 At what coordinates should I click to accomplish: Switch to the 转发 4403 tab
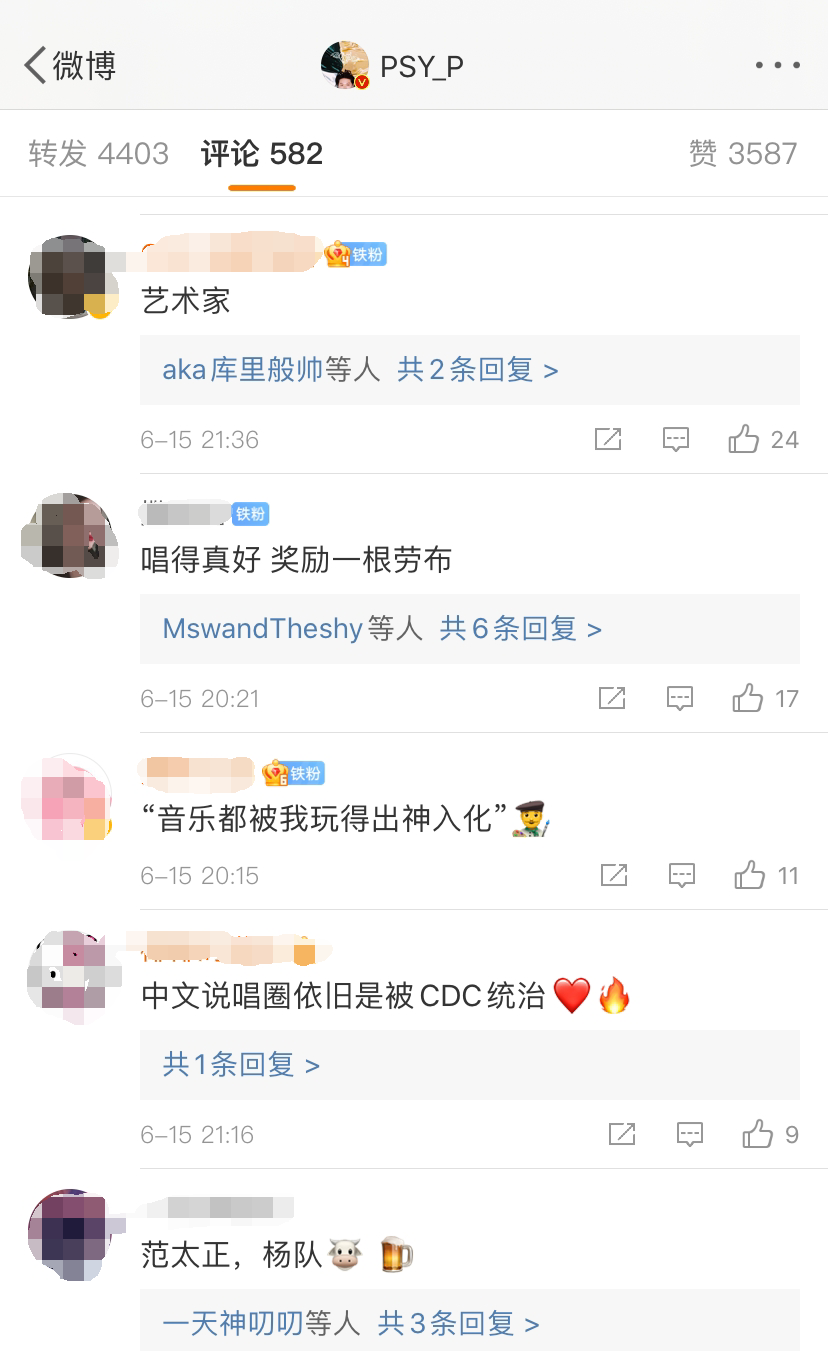(98, 154)
